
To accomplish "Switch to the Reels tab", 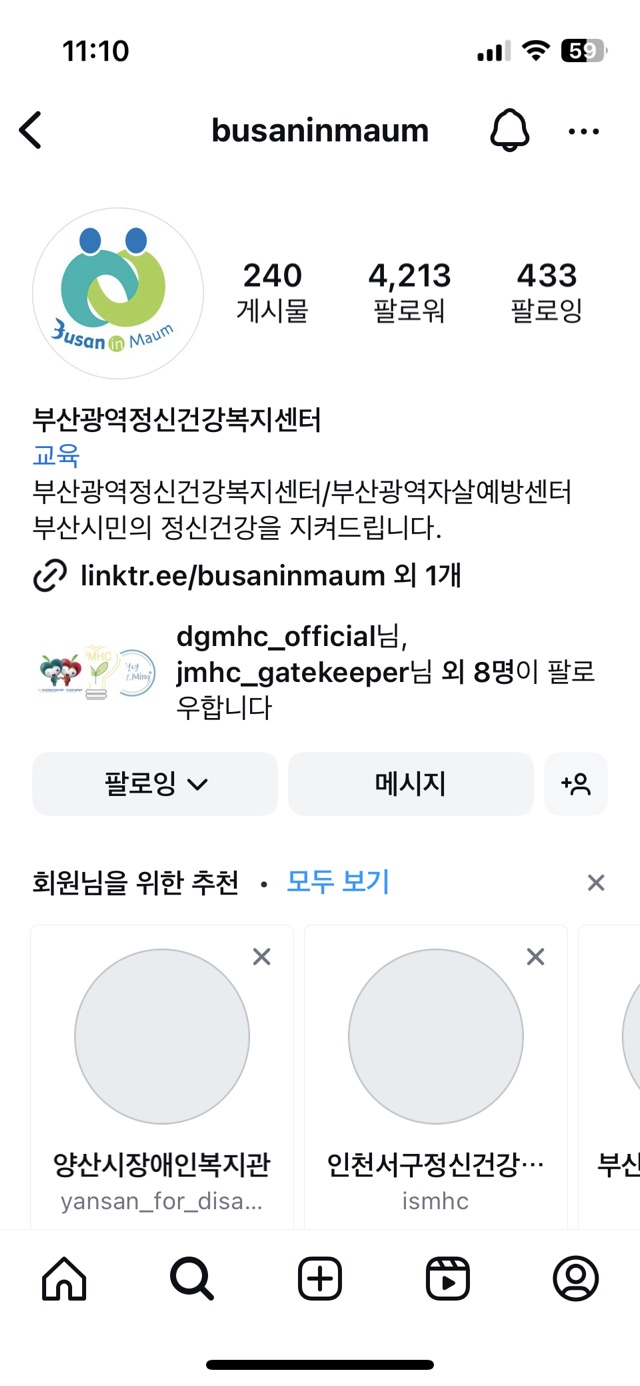I will [447, 1278].
